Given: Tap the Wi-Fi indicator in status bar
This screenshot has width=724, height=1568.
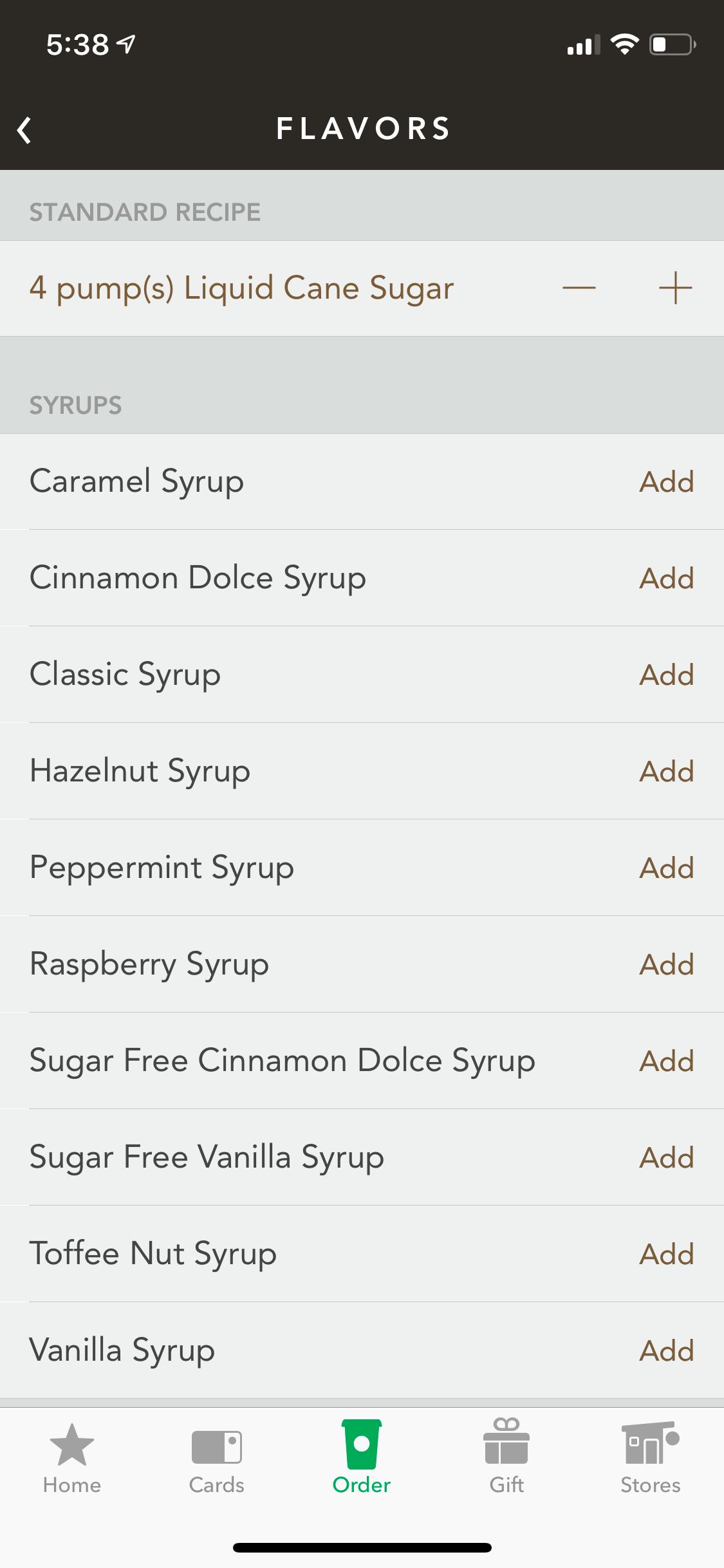Looking at the screenshot, I should 624,44.
